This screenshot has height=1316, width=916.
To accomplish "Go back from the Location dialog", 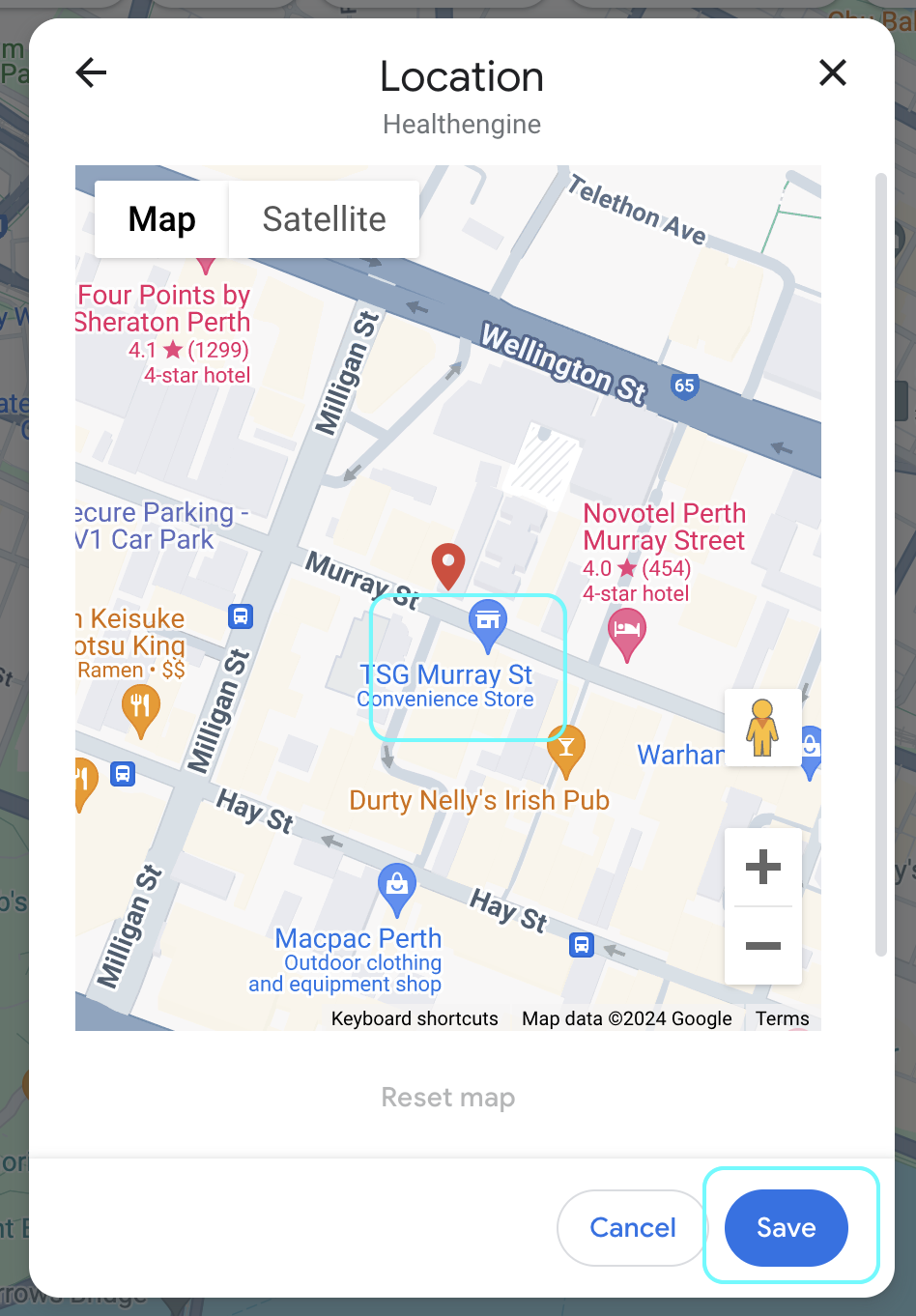I will tap(91, 72).
